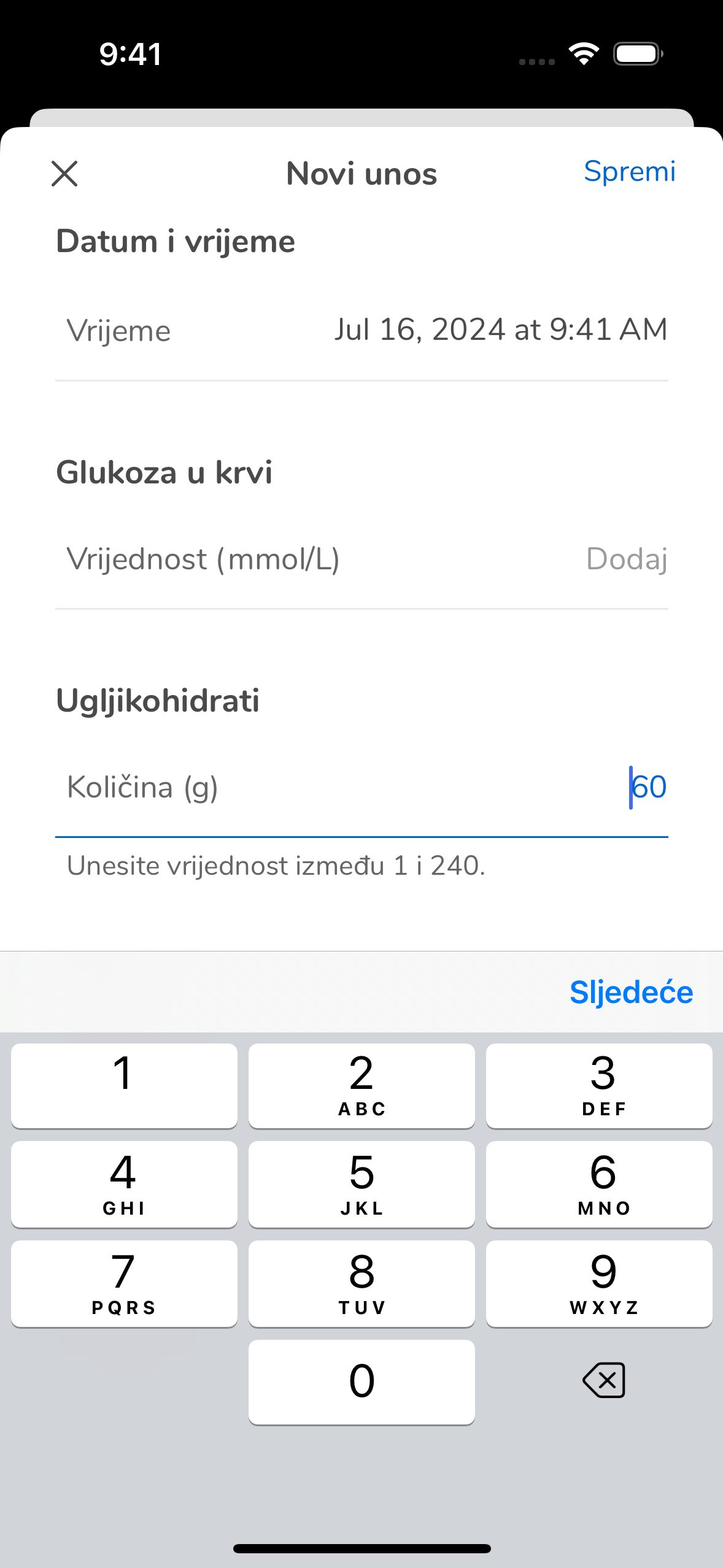Open the Vrijeme date and time picker
Screen dimensions: 723x1568
pyautogui.click(x=500, y=330)
